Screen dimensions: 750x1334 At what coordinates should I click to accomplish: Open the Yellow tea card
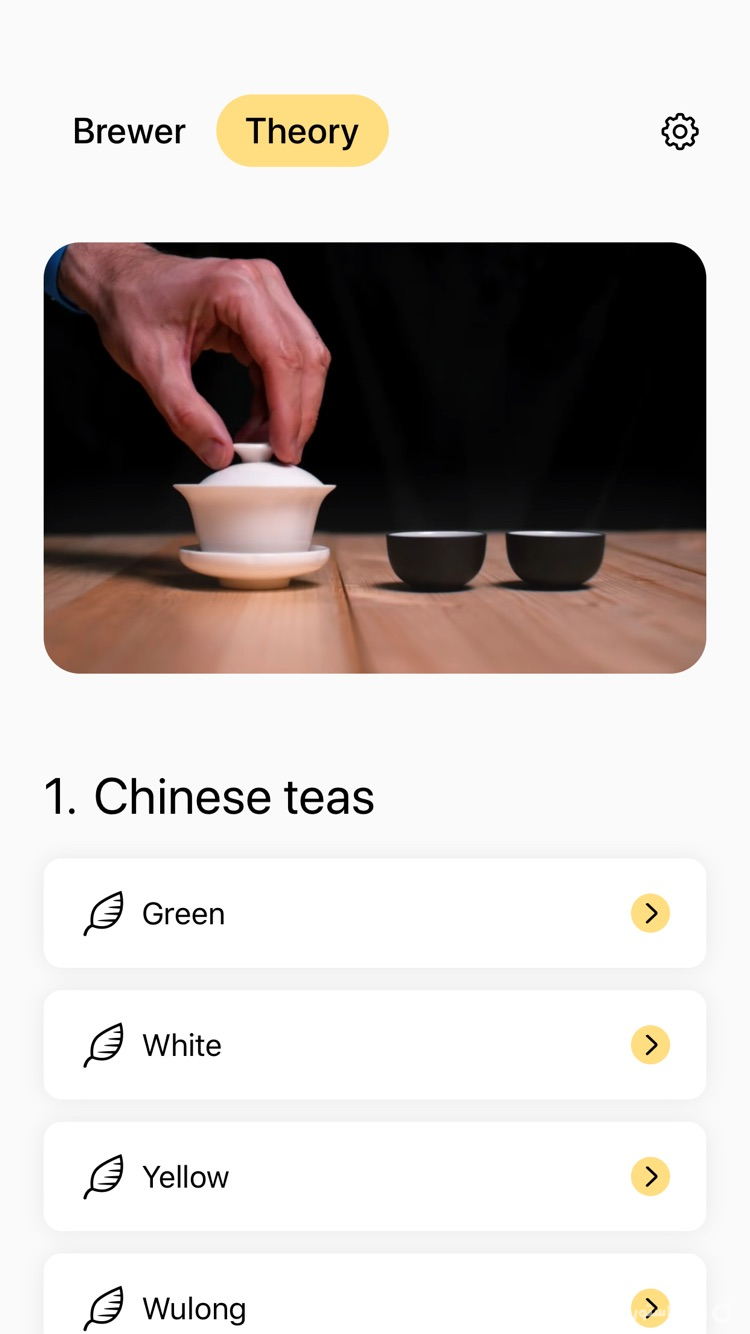coord(375,1176)
